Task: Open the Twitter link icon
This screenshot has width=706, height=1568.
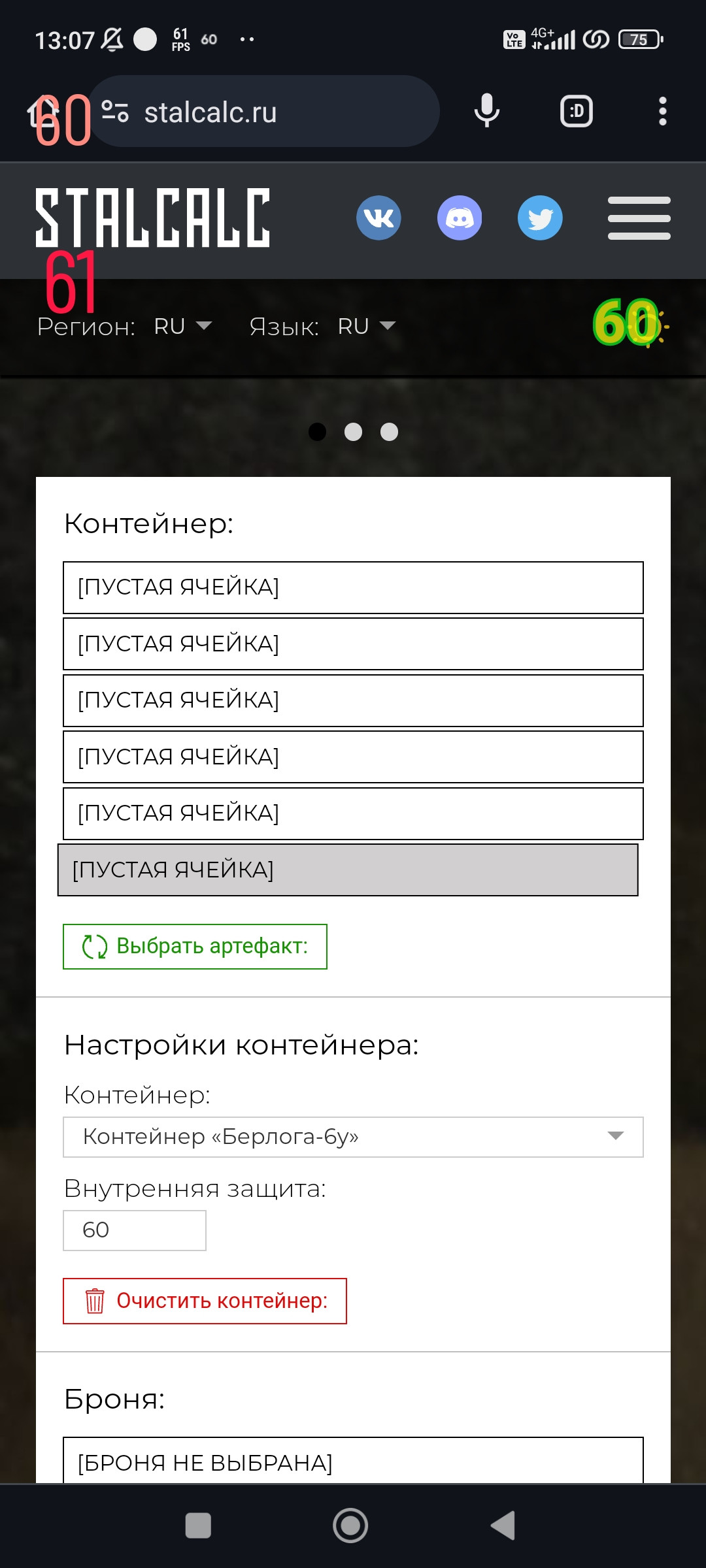Action: click(540, 218)
